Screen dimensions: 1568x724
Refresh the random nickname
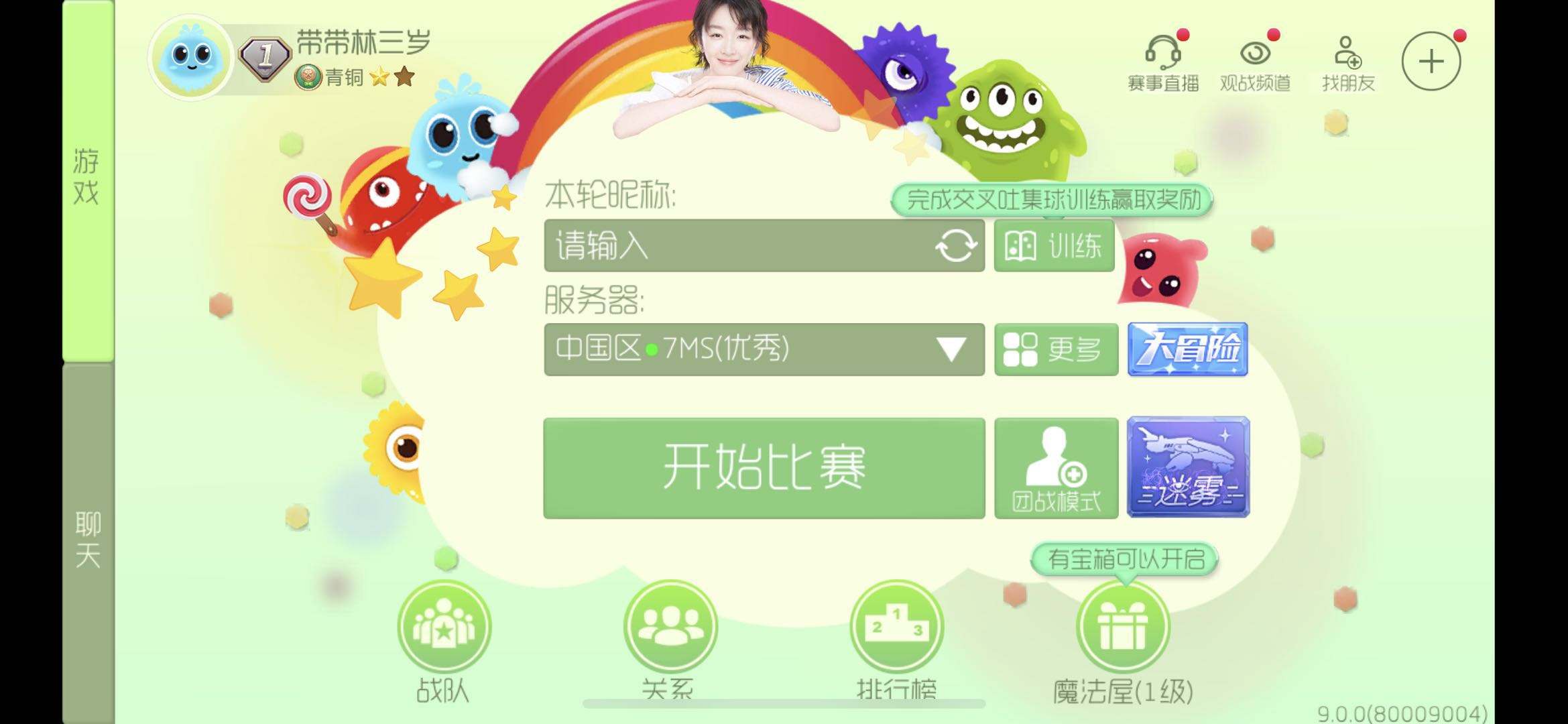coord(955,246)
